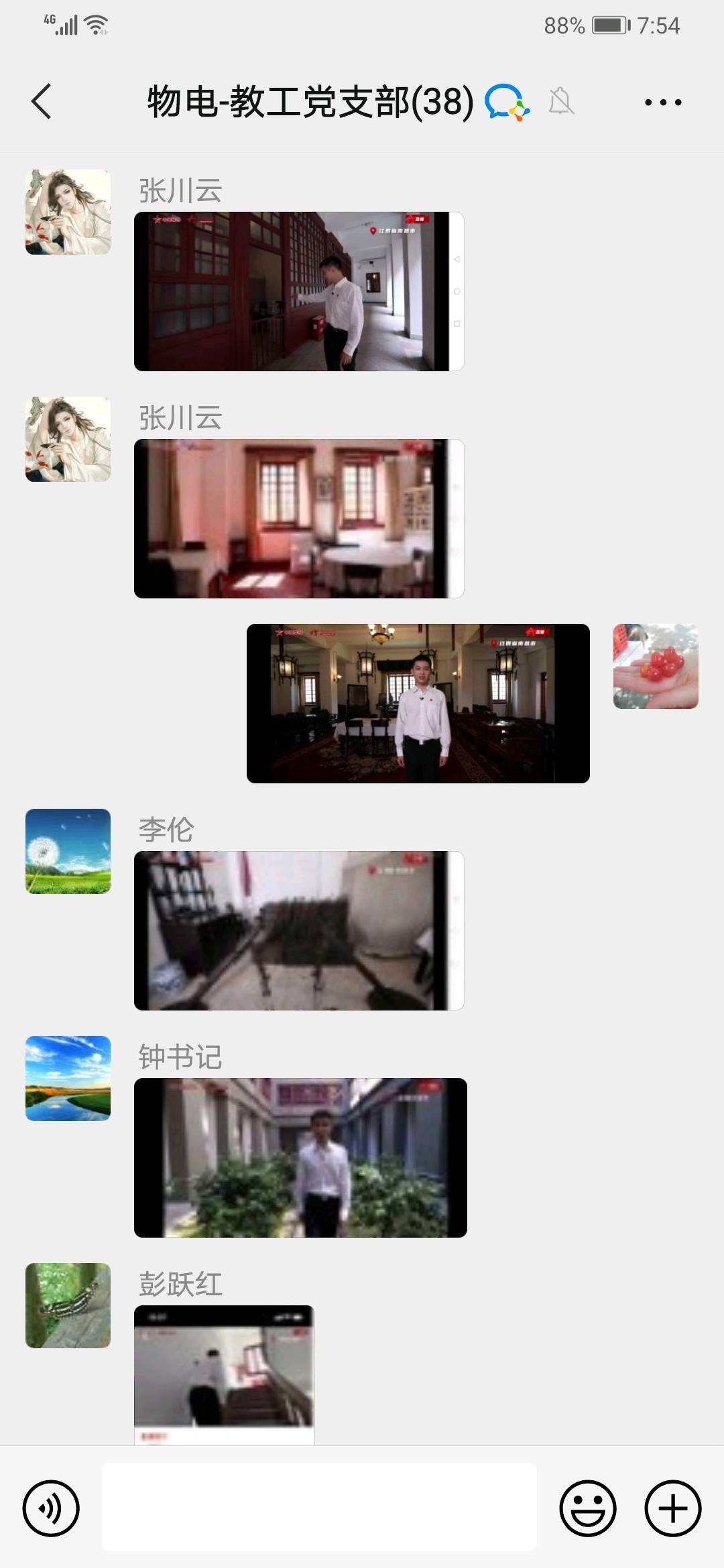Go back from the group chat

coord(42,102)
